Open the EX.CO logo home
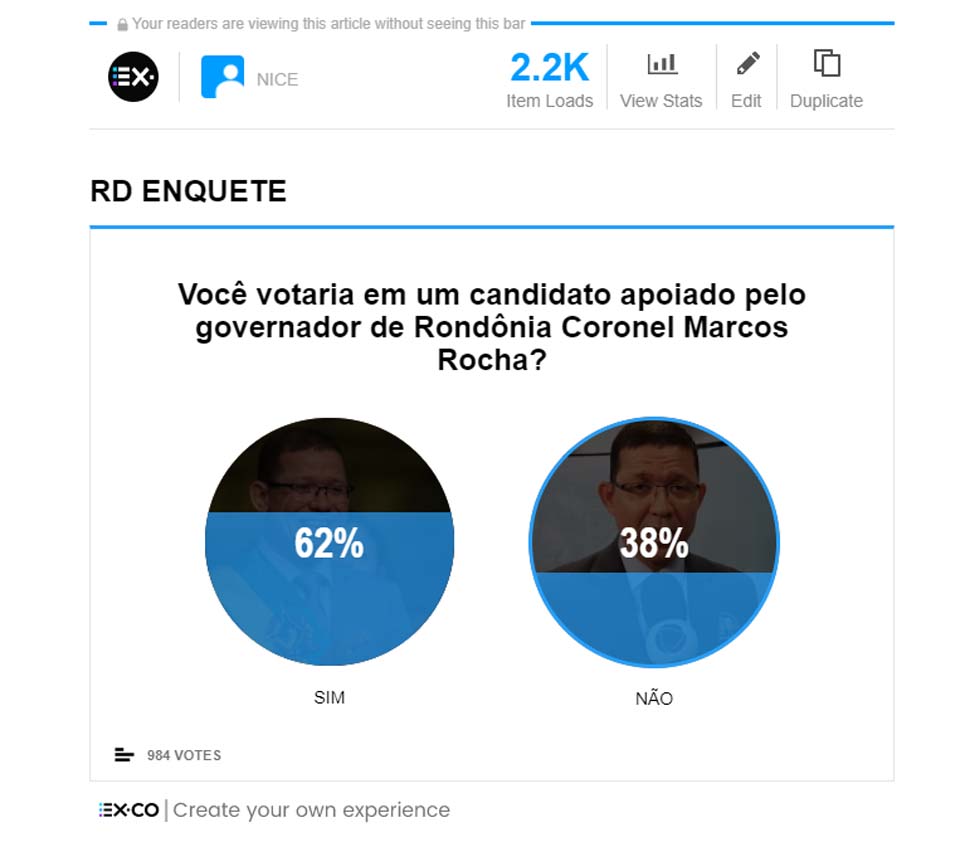This screenshot has height=842, width=960. [x=133, y=77]
